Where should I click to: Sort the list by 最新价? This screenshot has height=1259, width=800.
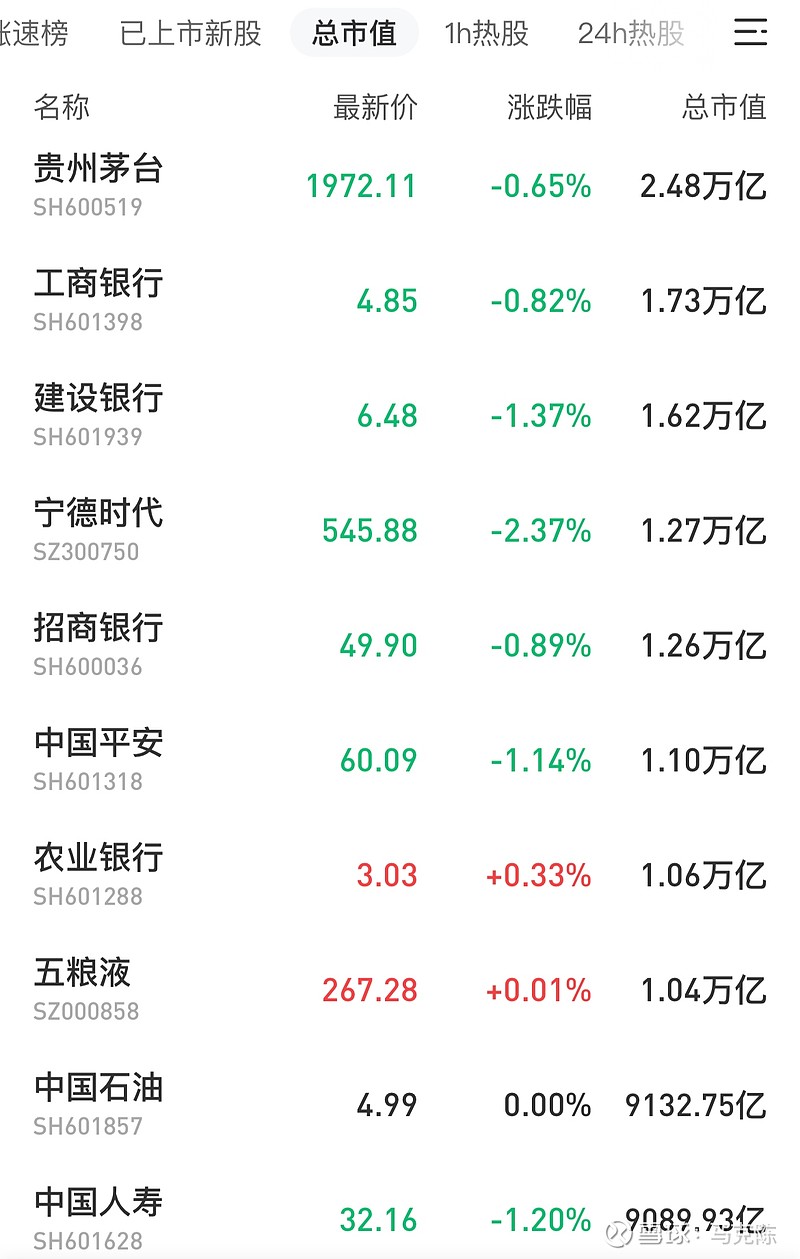[375, 107]
